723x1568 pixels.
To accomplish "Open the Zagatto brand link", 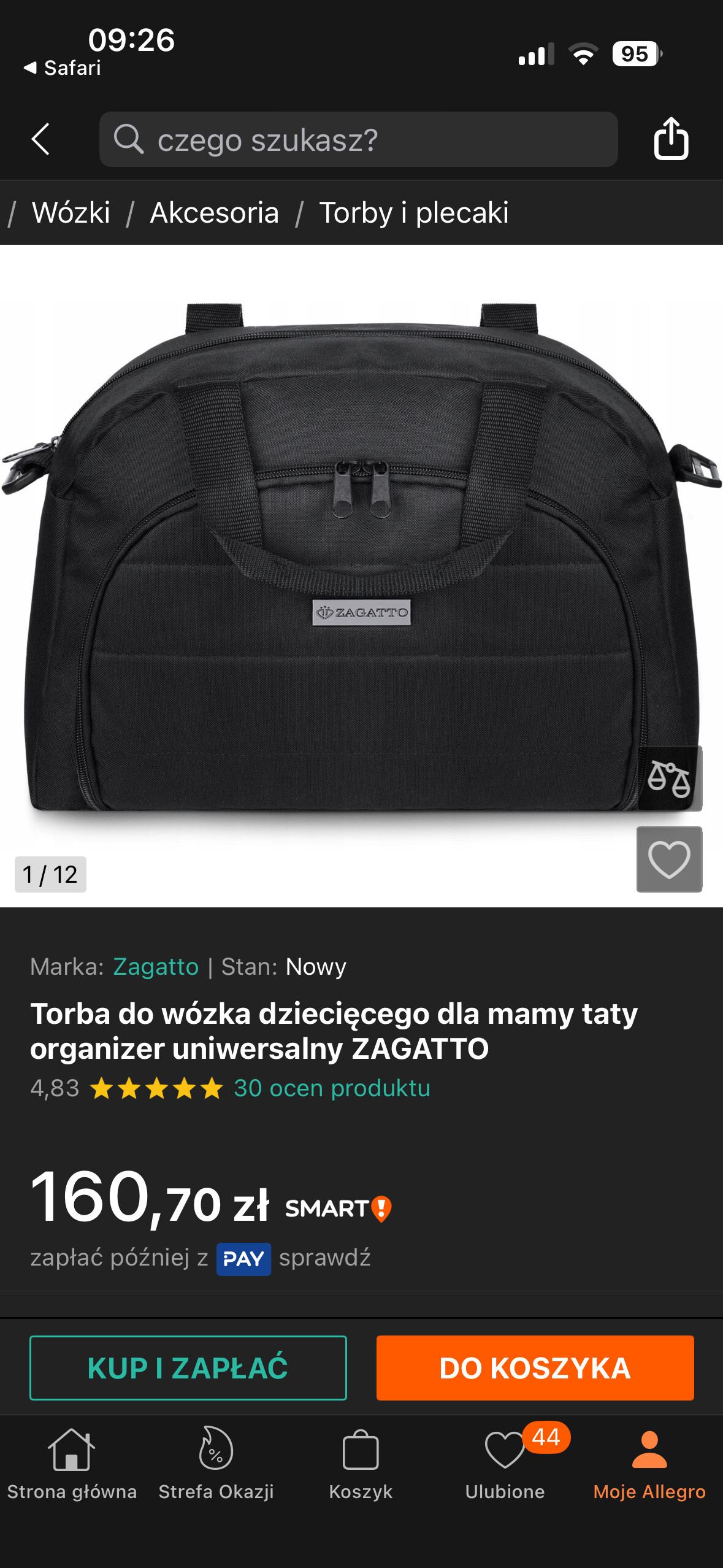I will coord(156,967).
